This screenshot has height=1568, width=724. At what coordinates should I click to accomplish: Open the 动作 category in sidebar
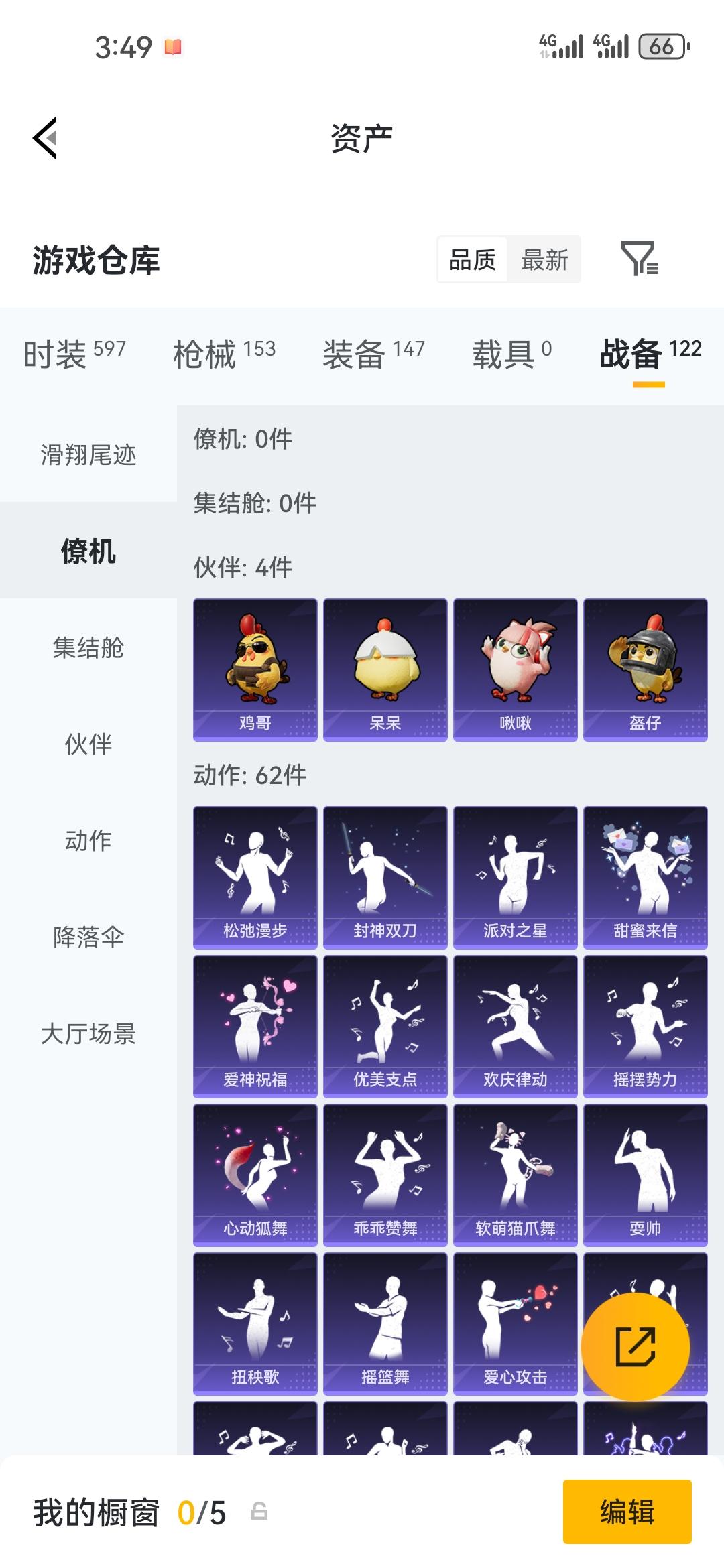87,840
